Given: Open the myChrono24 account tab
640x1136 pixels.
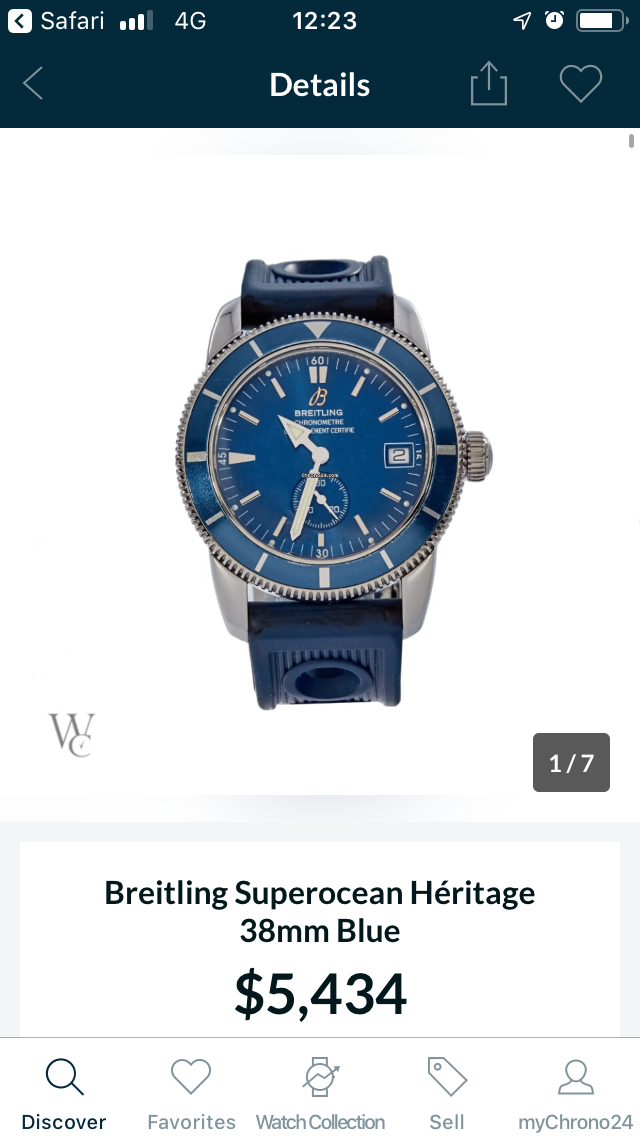Looking at the screenshot, I should pyautogui.click(x=575, y=1093).
